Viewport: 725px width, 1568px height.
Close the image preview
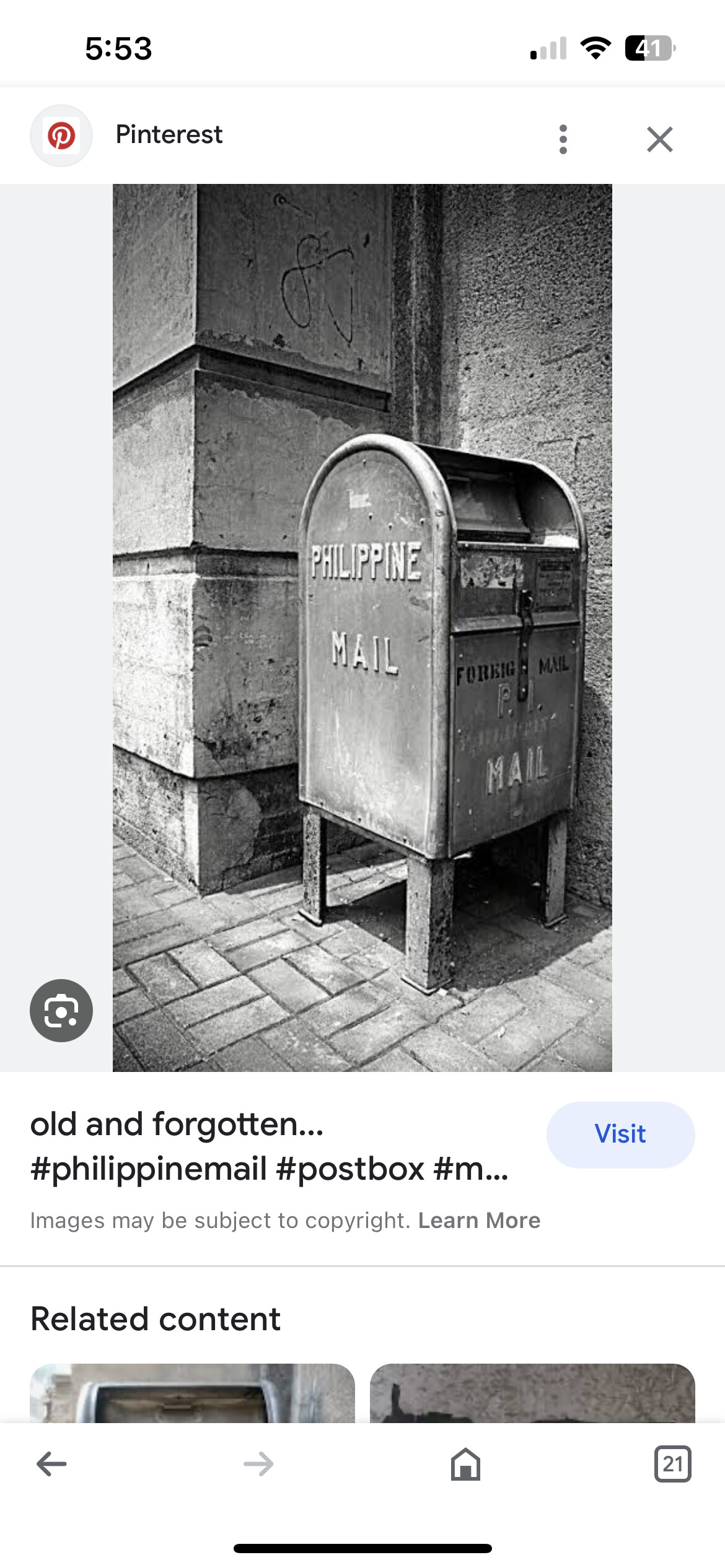(x=659, y=139)
